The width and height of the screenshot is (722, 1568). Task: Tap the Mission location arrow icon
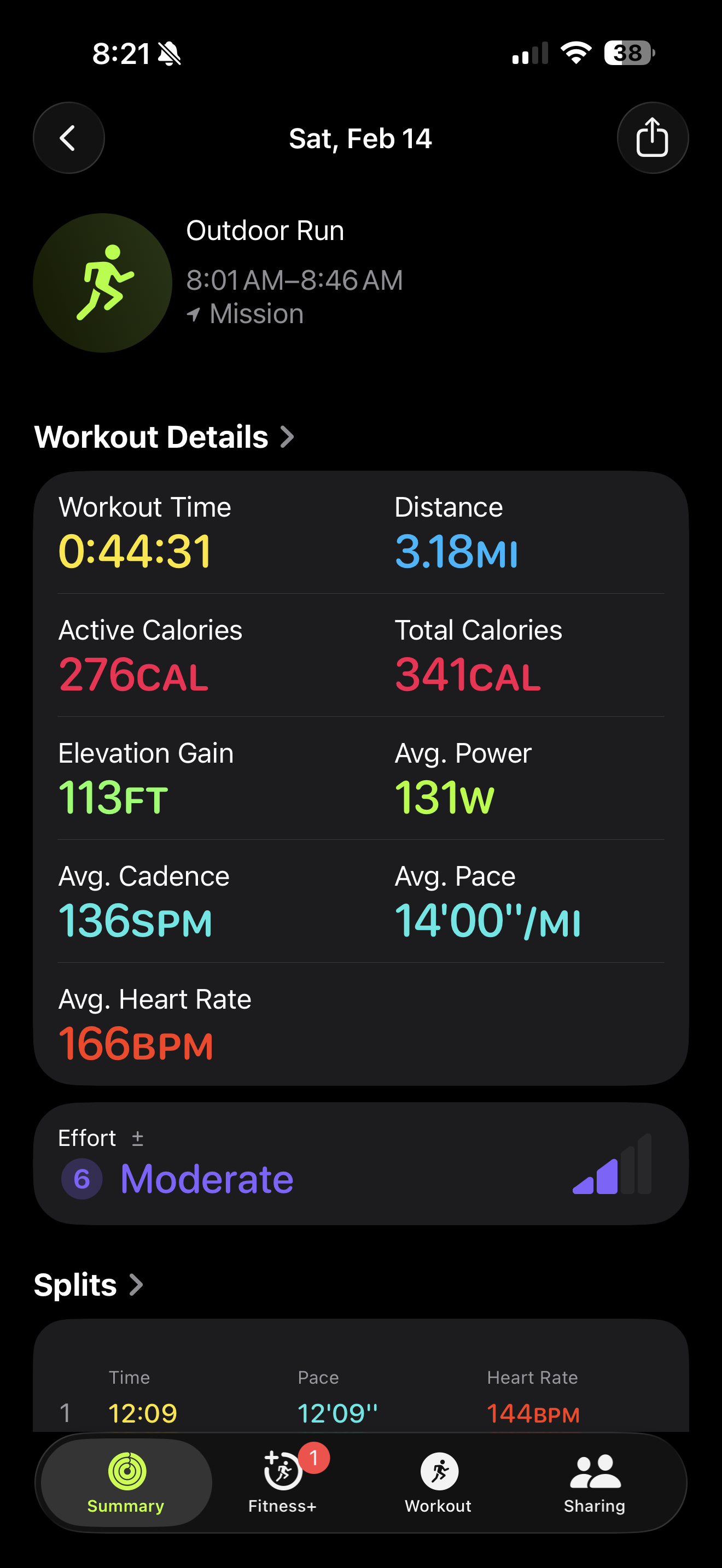(194, 314)
